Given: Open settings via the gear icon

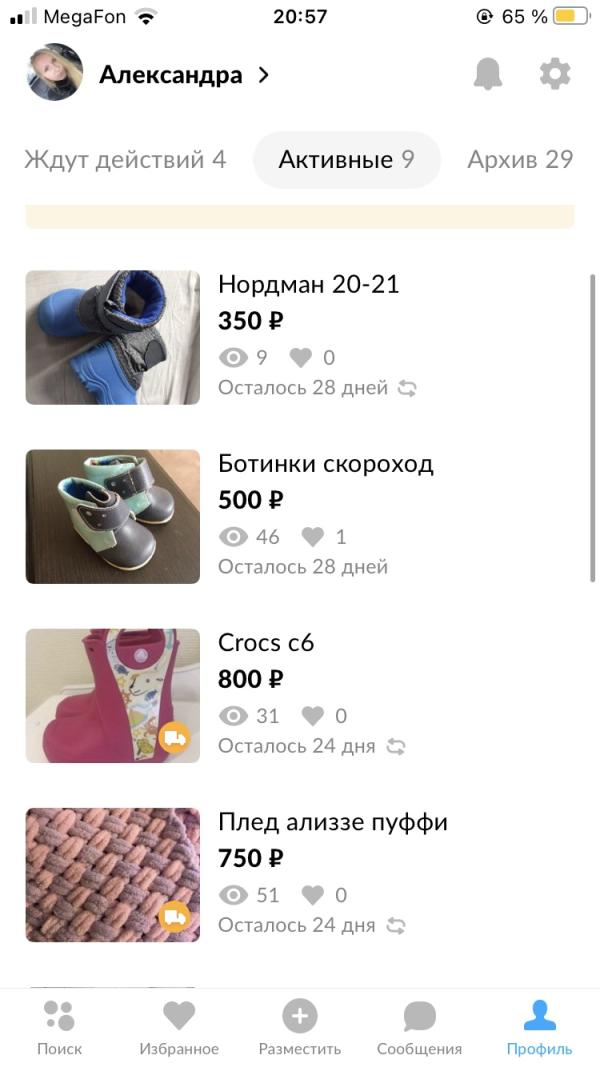Looking at the screenshot, I should coord(554,74).
